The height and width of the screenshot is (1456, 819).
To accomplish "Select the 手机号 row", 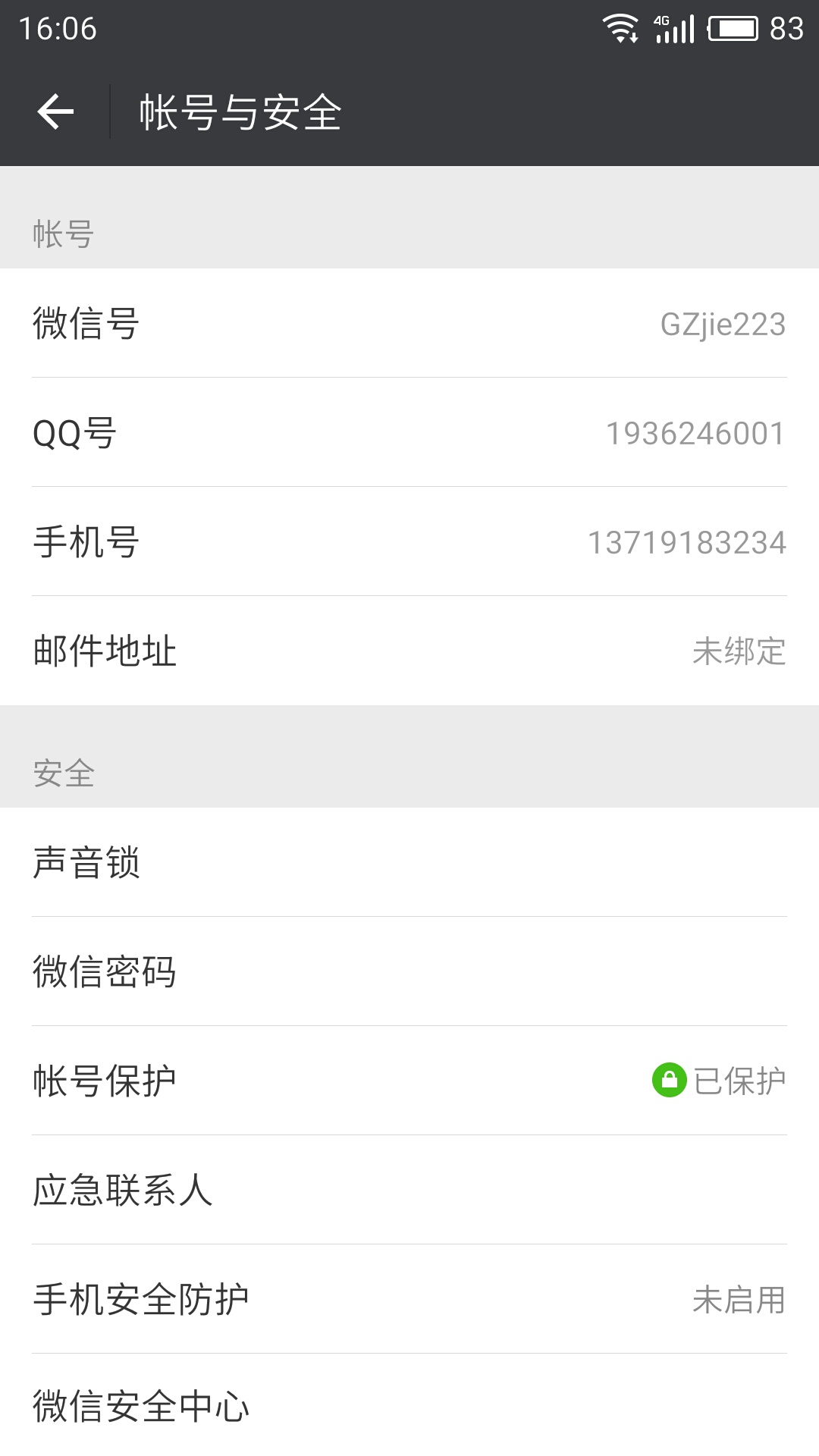I will tap(409, 542).
